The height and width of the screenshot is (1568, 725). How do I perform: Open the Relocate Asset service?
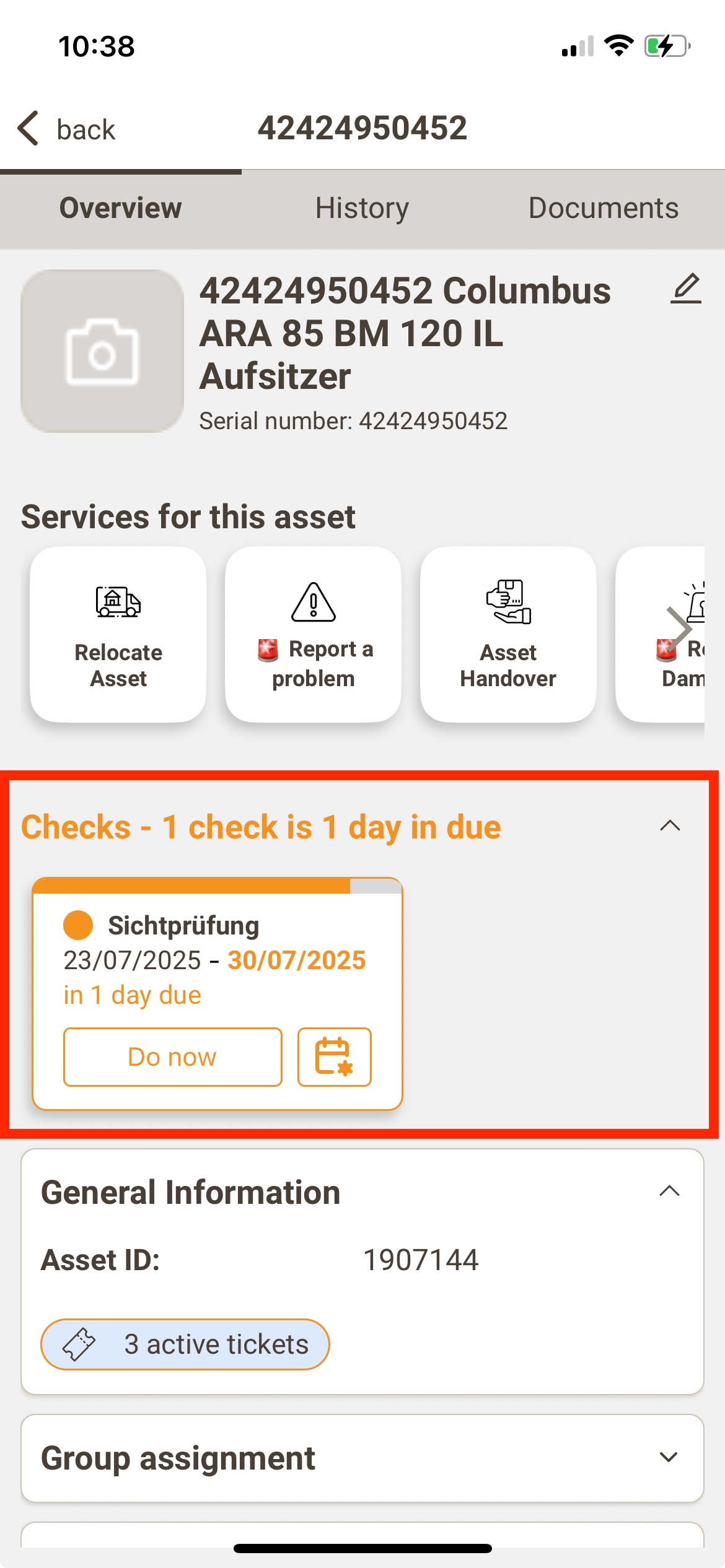click(x=118, y=634)
